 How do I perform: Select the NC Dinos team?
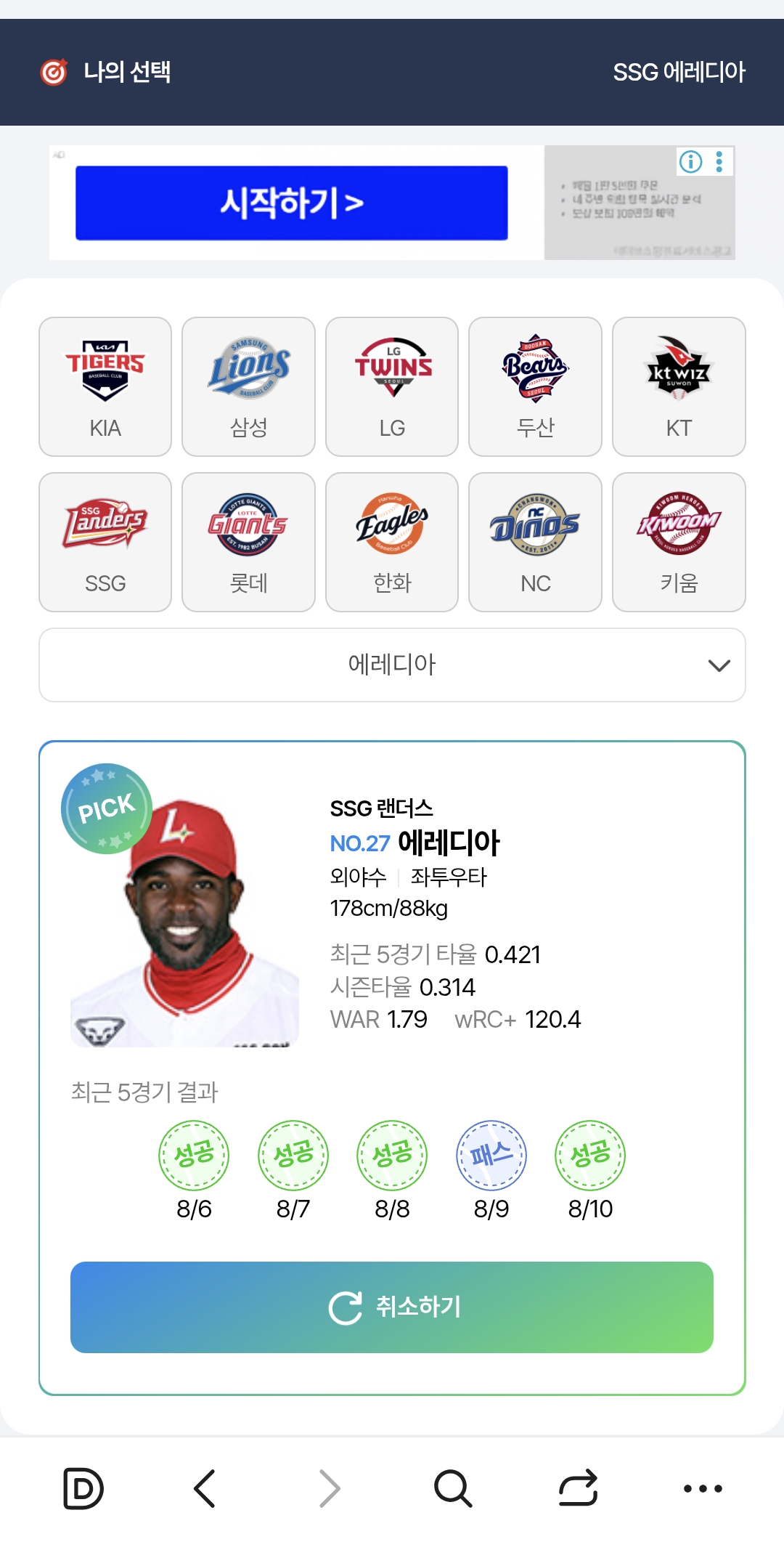(x=535, y=542)
